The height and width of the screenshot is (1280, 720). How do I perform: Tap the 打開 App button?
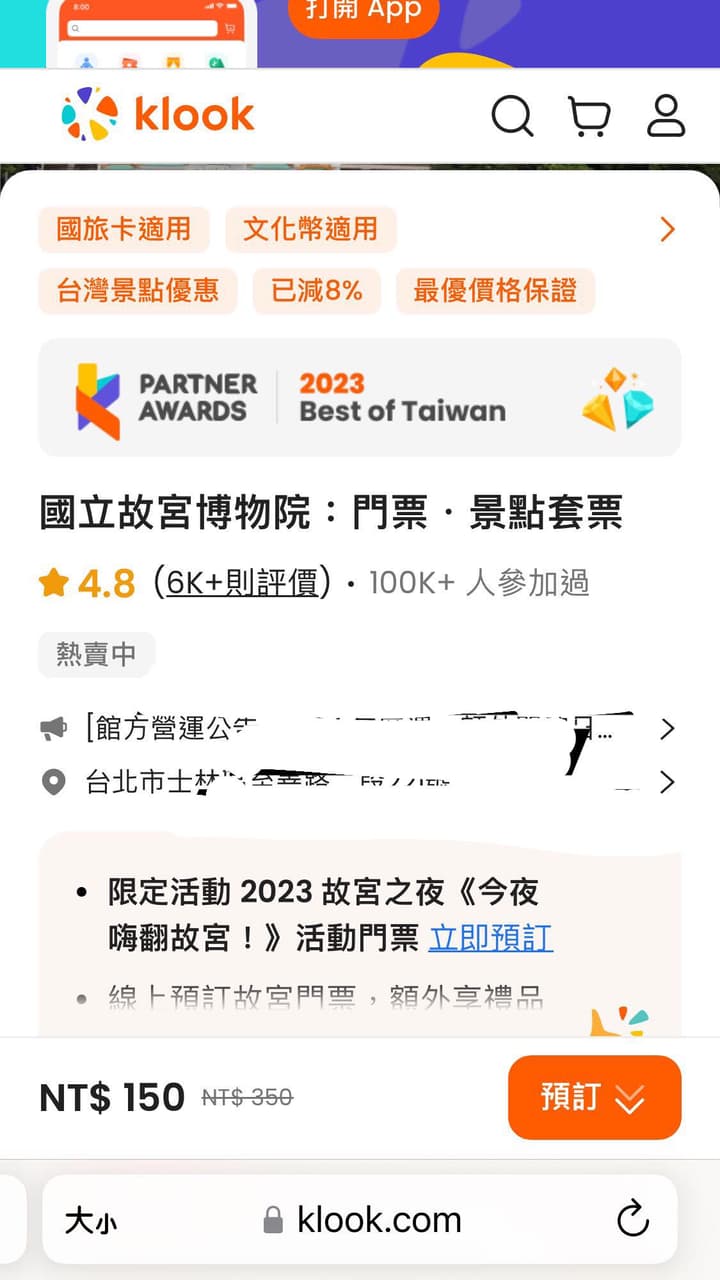point(364,14)
